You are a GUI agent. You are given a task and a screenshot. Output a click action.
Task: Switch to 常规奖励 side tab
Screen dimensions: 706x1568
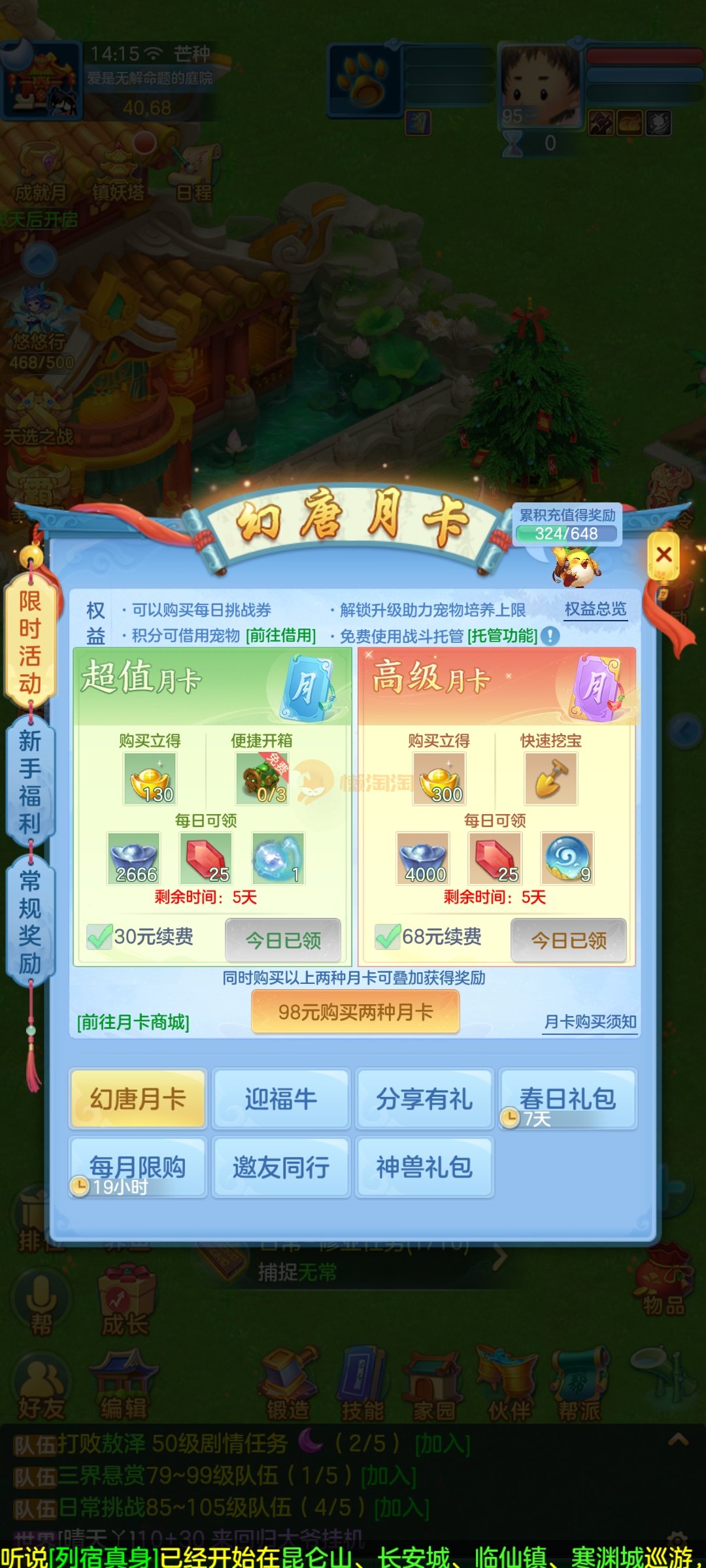pos(30,921)
